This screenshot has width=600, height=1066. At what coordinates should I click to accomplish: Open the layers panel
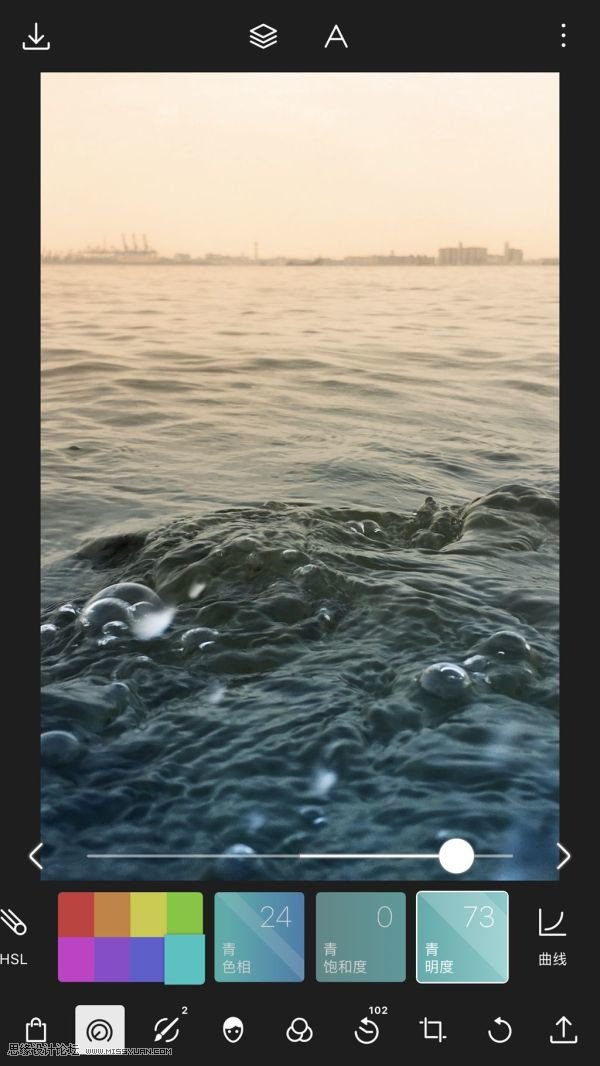pyautogui.click(x=263, y=37)
